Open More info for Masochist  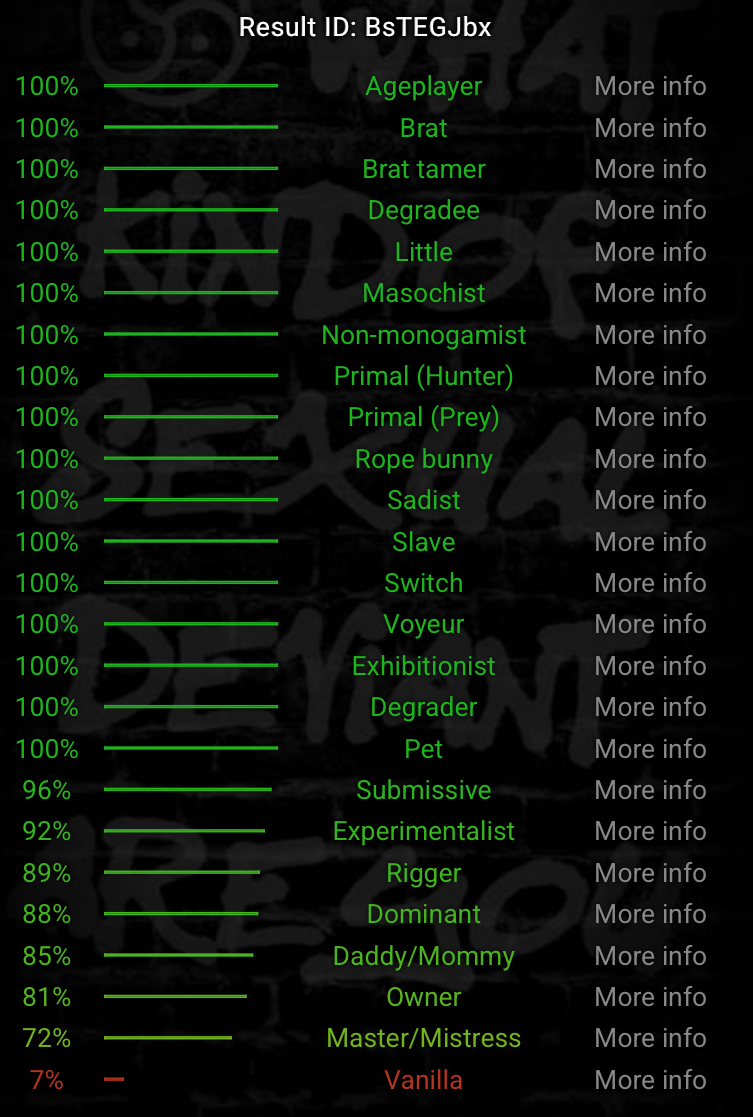[x=650, y=293]
